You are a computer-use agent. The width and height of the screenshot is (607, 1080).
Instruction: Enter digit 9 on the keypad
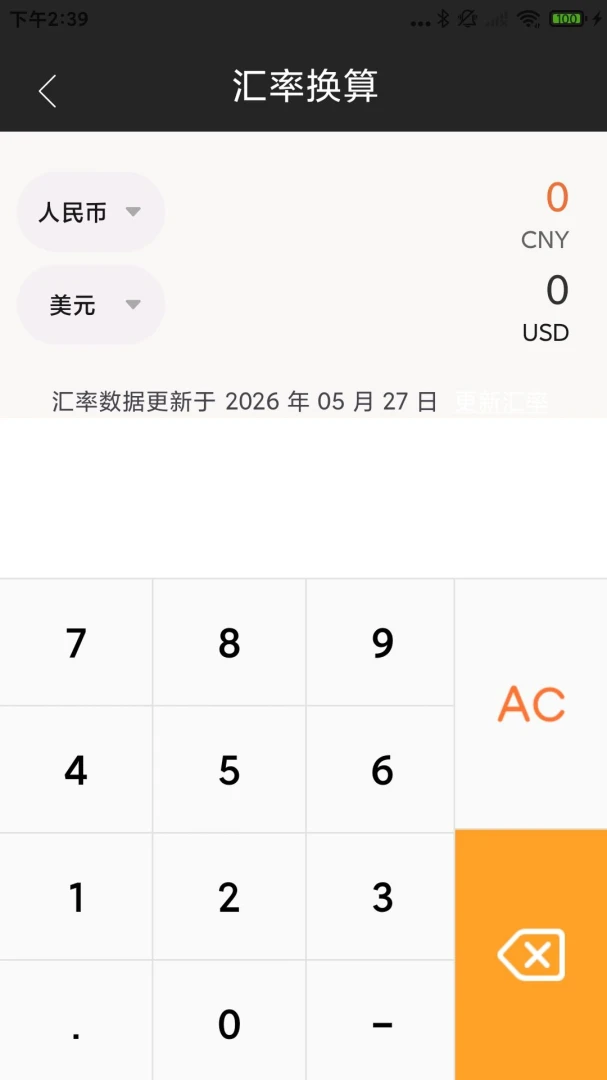[380, 642]
